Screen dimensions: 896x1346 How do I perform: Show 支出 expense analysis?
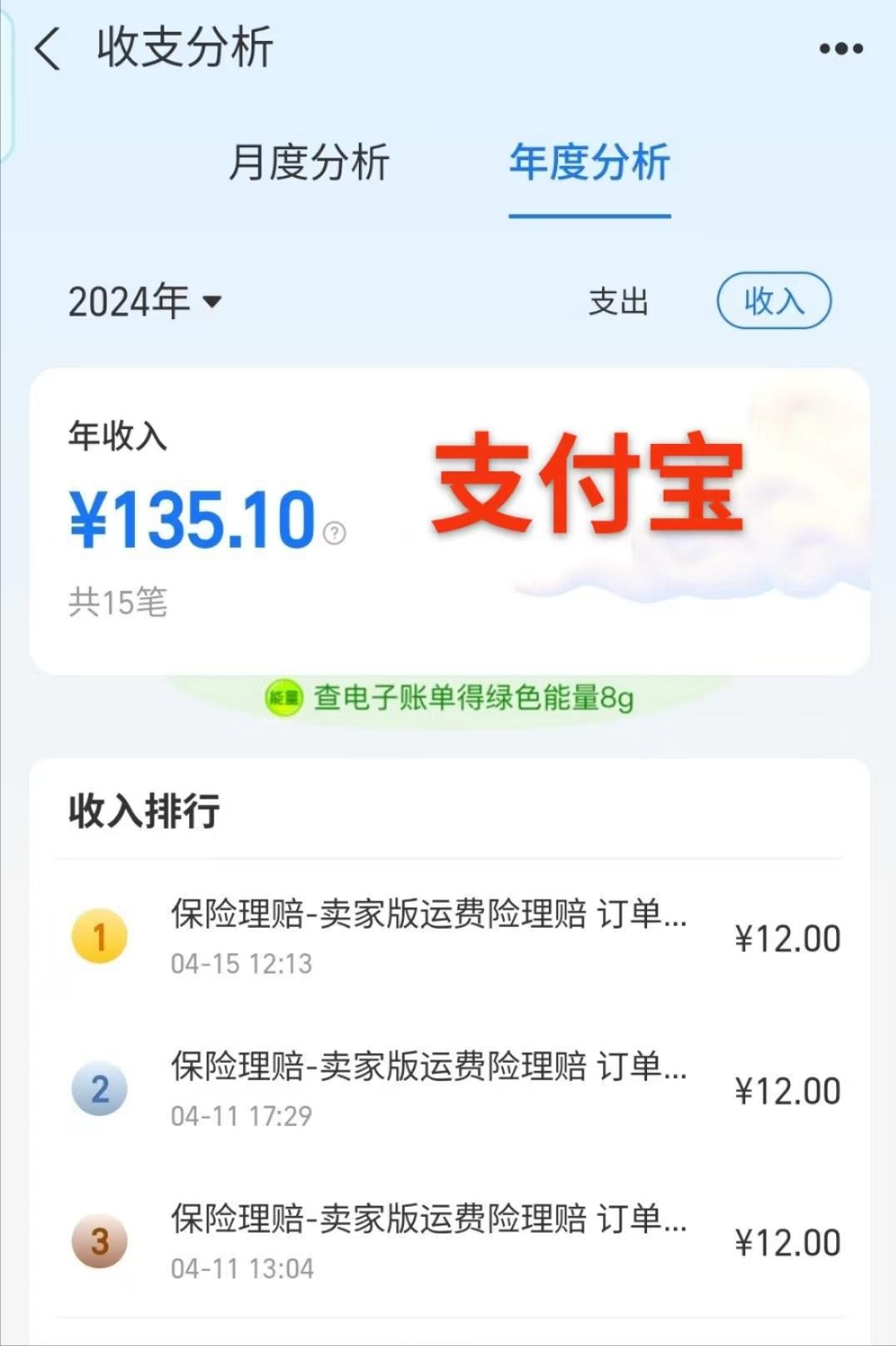[x=618, y=302]
